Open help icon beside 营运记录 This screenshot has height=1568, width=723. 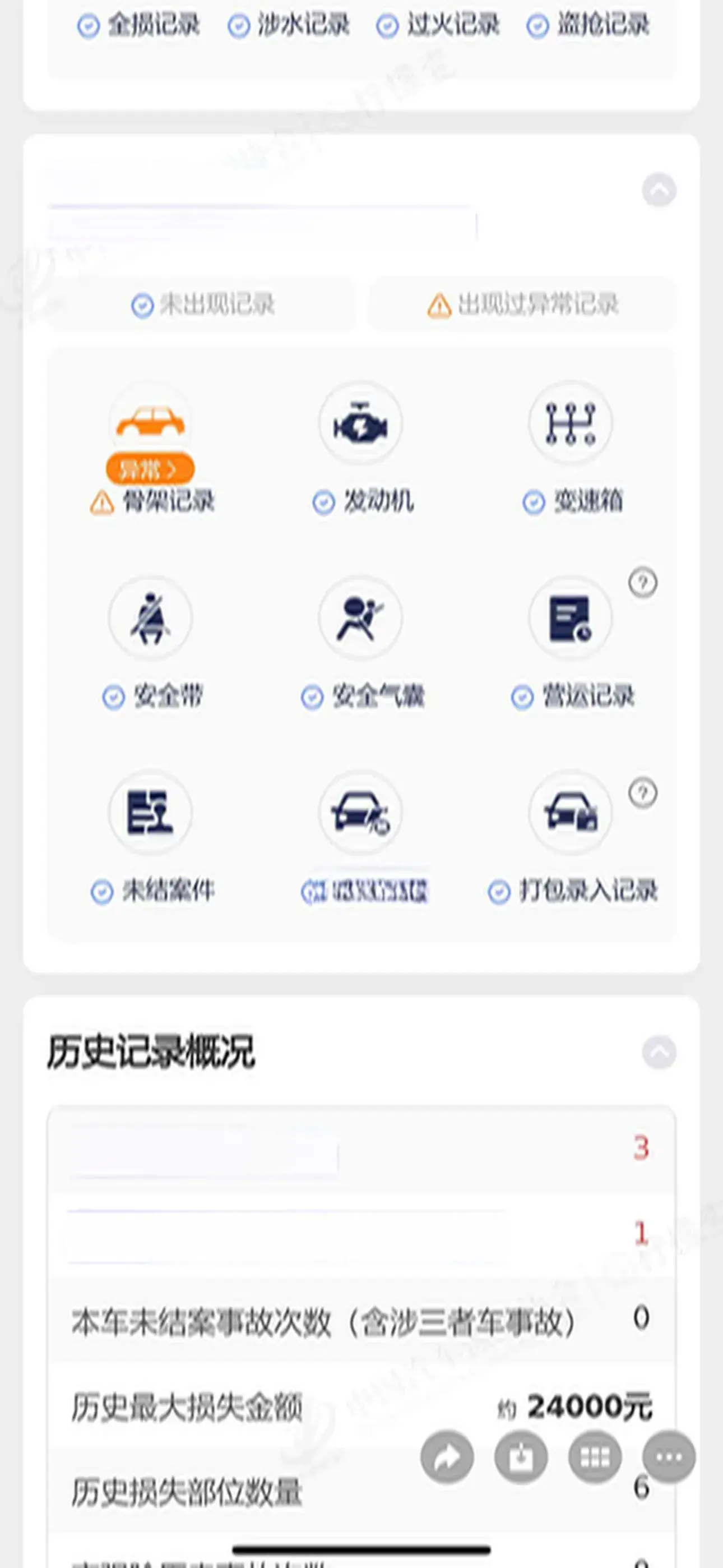coord(643,583)
